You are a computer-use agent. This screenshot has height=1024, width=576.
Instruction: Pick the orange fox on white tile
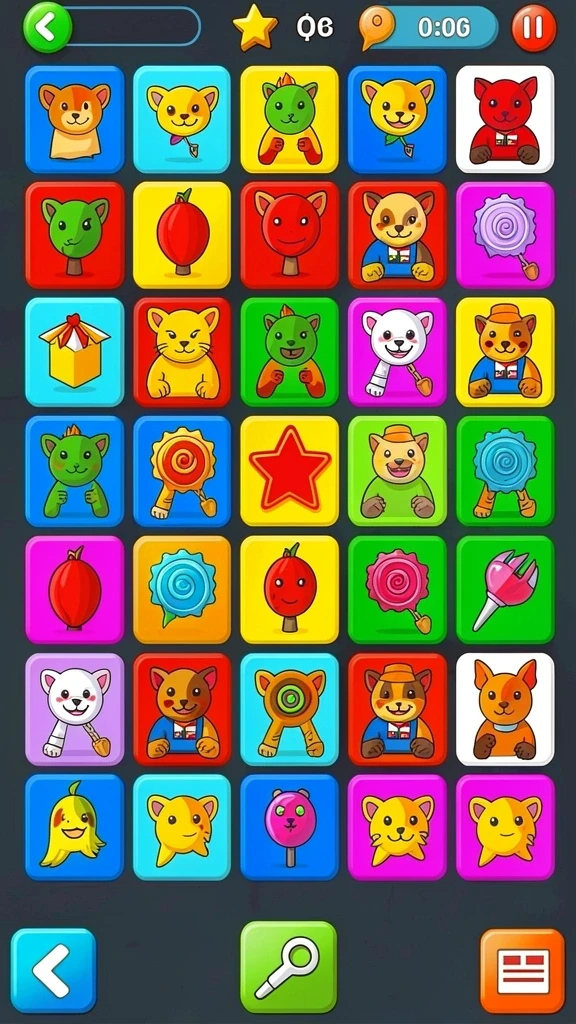(505, 709)
